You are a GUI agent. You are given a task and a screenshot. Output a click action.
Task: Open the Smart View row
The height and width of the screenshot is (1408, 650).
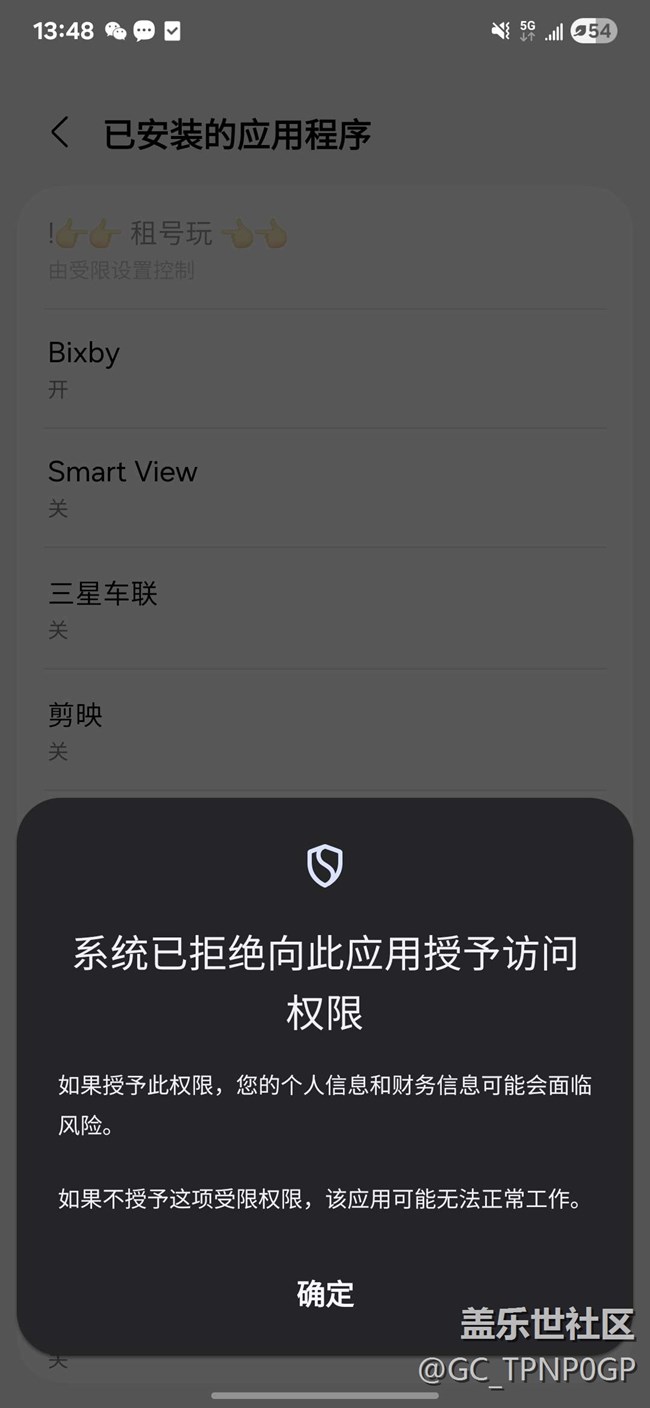pos(325,488)
